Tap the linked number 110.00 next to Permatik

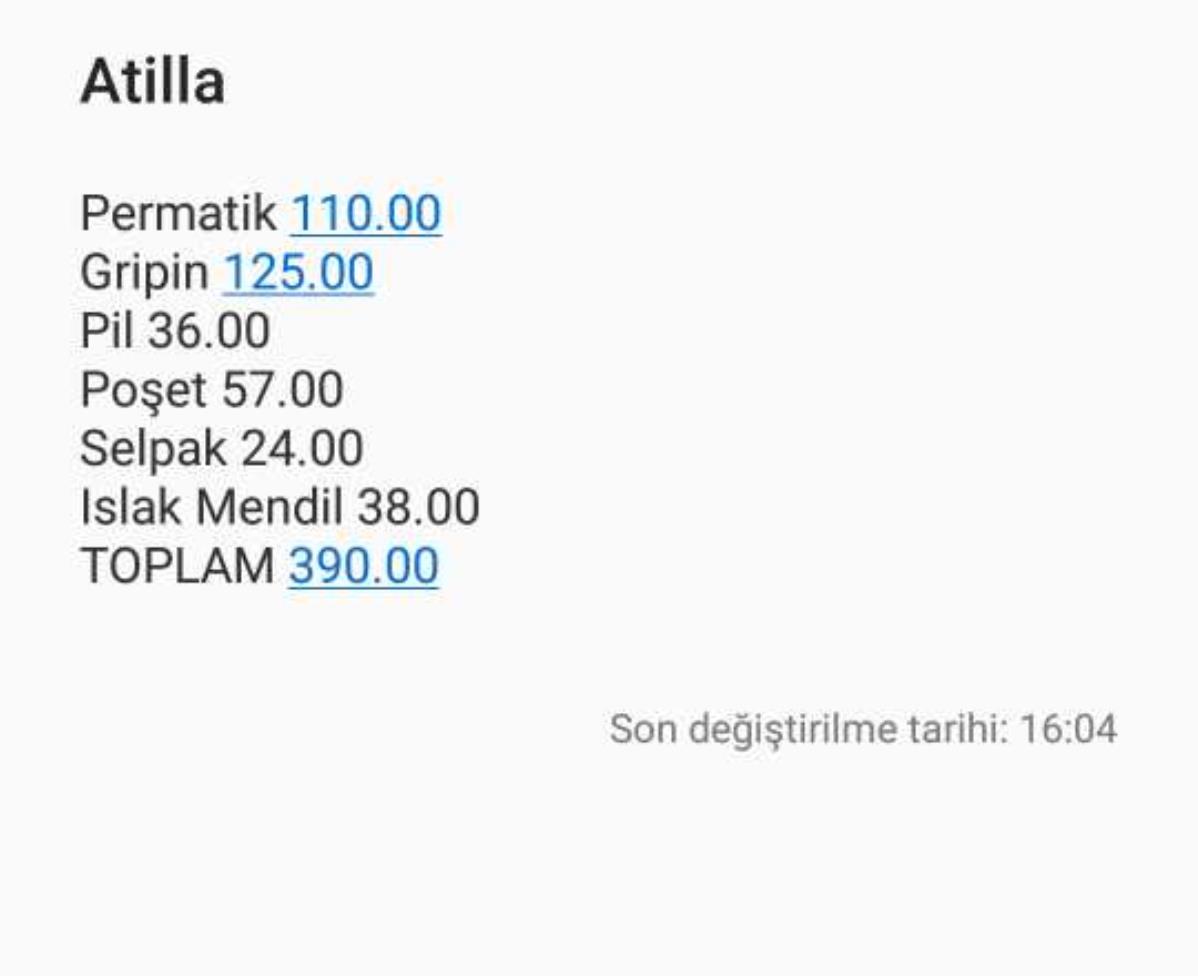click(365, 213)
